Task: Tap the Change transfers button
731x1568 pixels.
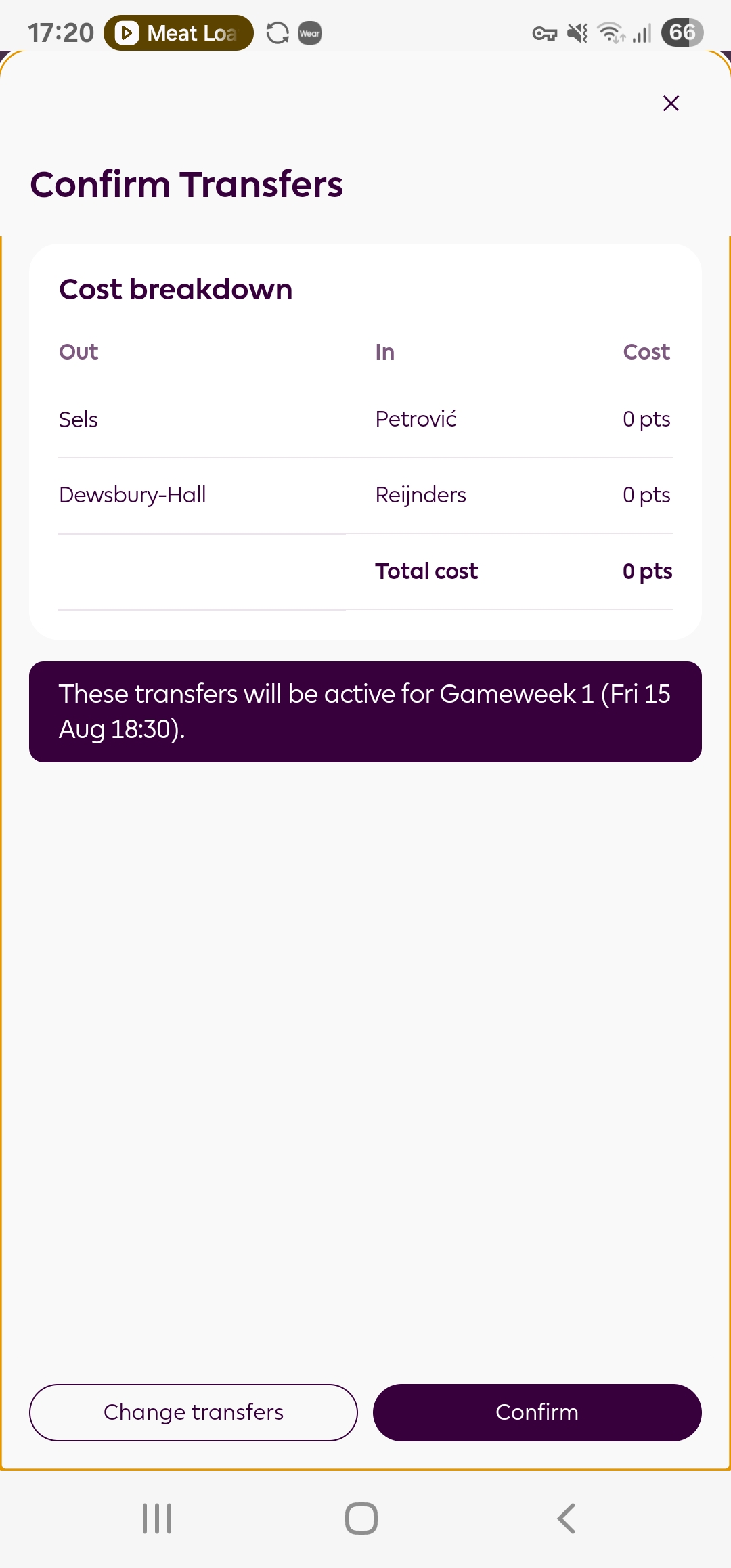Action: pyautogui.click(x=194, y=1412)
